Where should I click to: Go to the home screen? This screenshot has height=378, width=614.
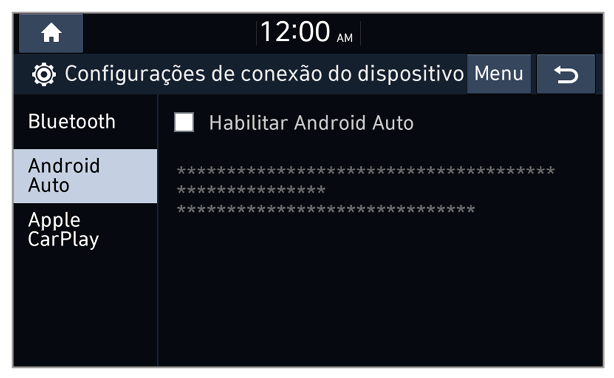pos(51,33)
